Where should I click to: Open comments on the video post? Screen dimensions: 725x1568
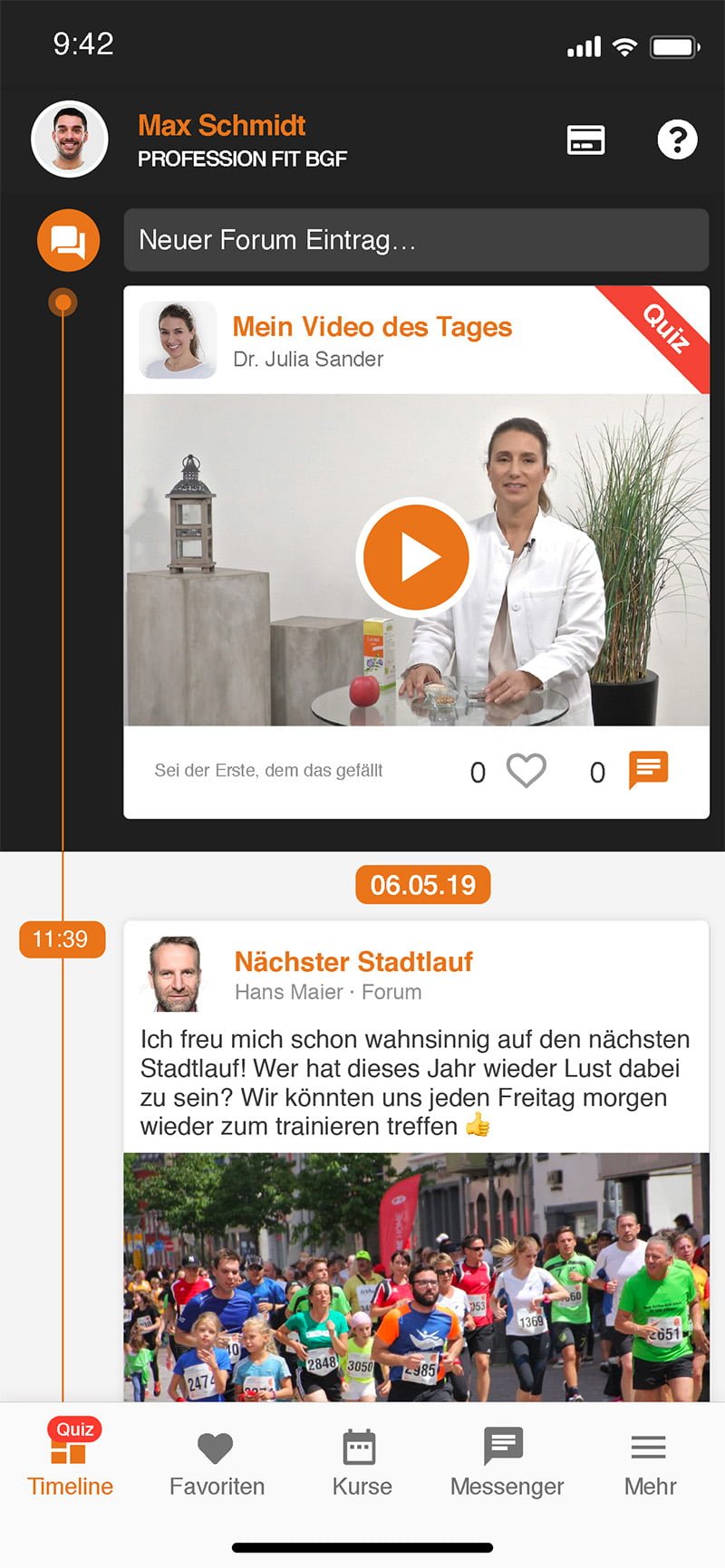coord(648,770)
